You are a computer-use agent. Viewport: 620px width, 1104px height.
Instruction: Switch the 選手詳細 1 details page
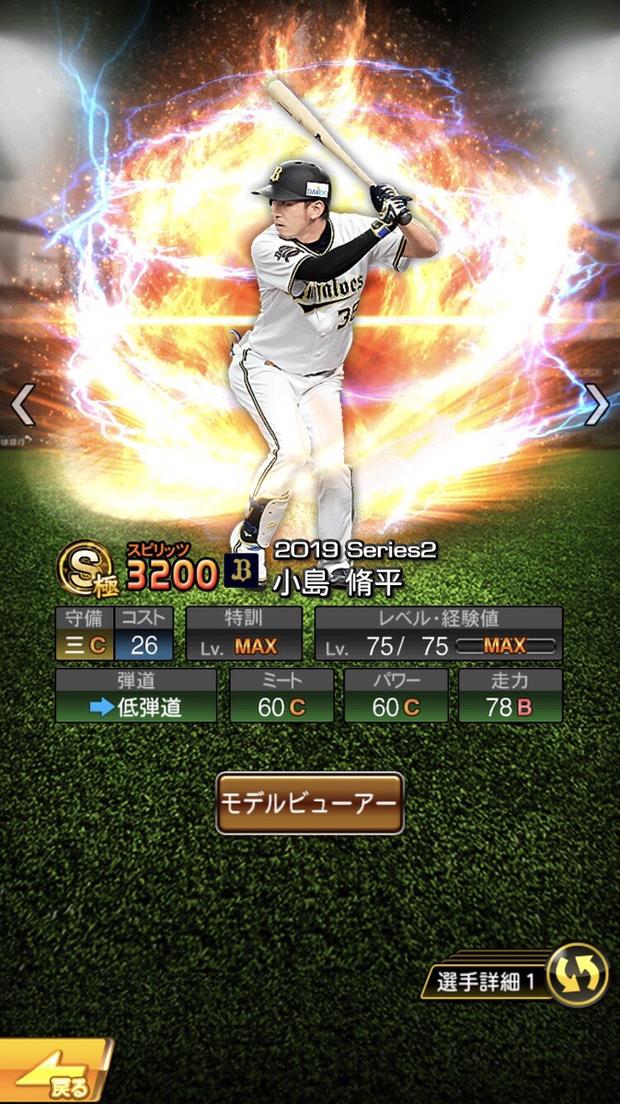tap(577, 975)
